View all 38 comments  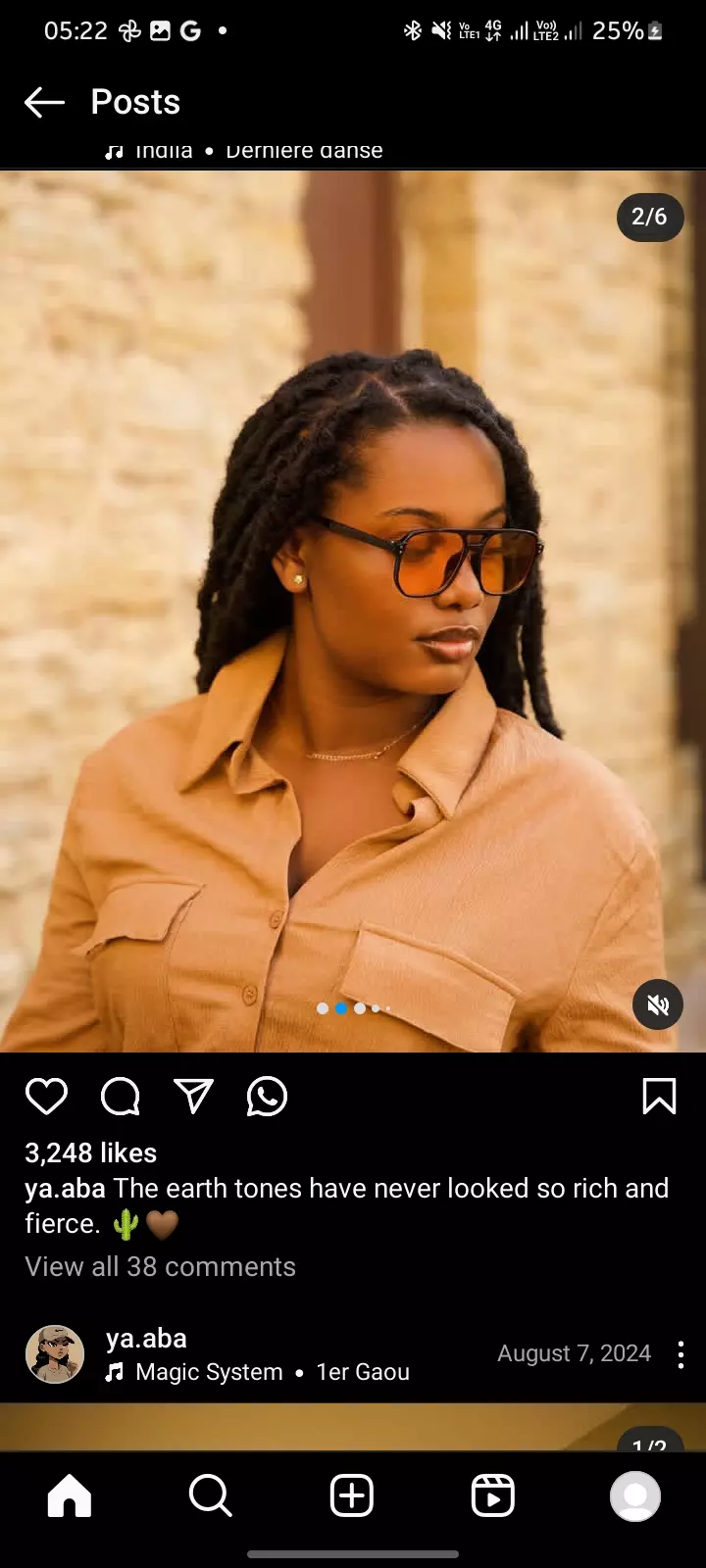tap(160, 1266)
